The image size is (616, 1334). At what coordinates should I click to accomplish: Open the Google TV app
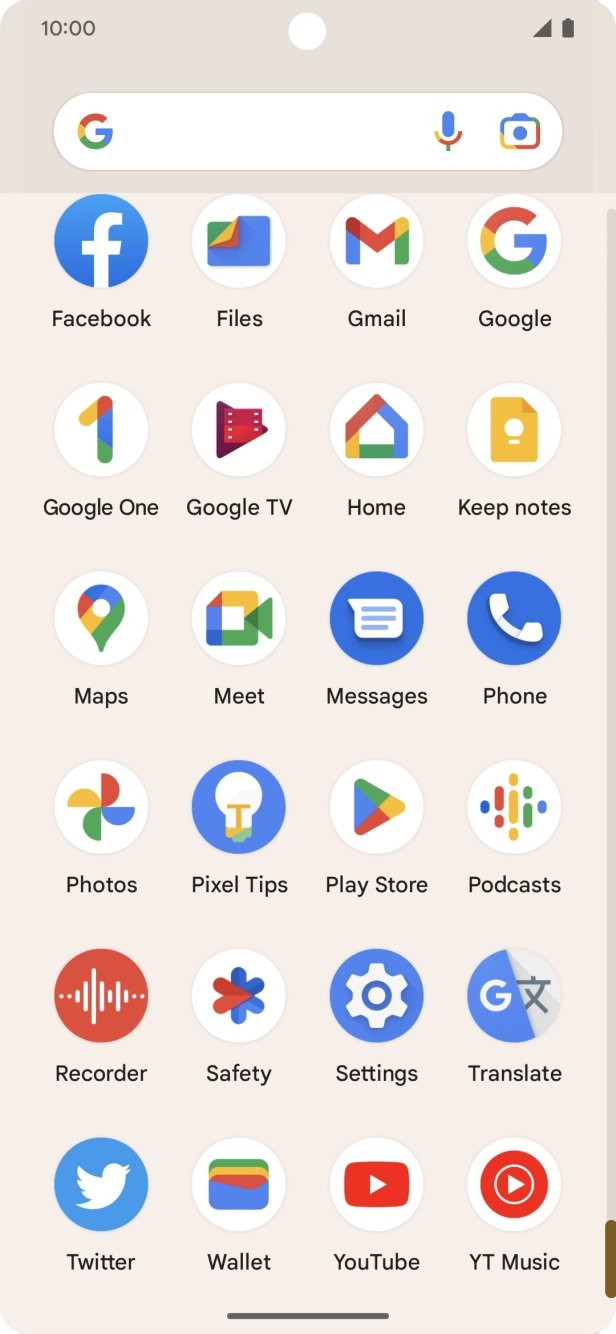tap(239, 430)
